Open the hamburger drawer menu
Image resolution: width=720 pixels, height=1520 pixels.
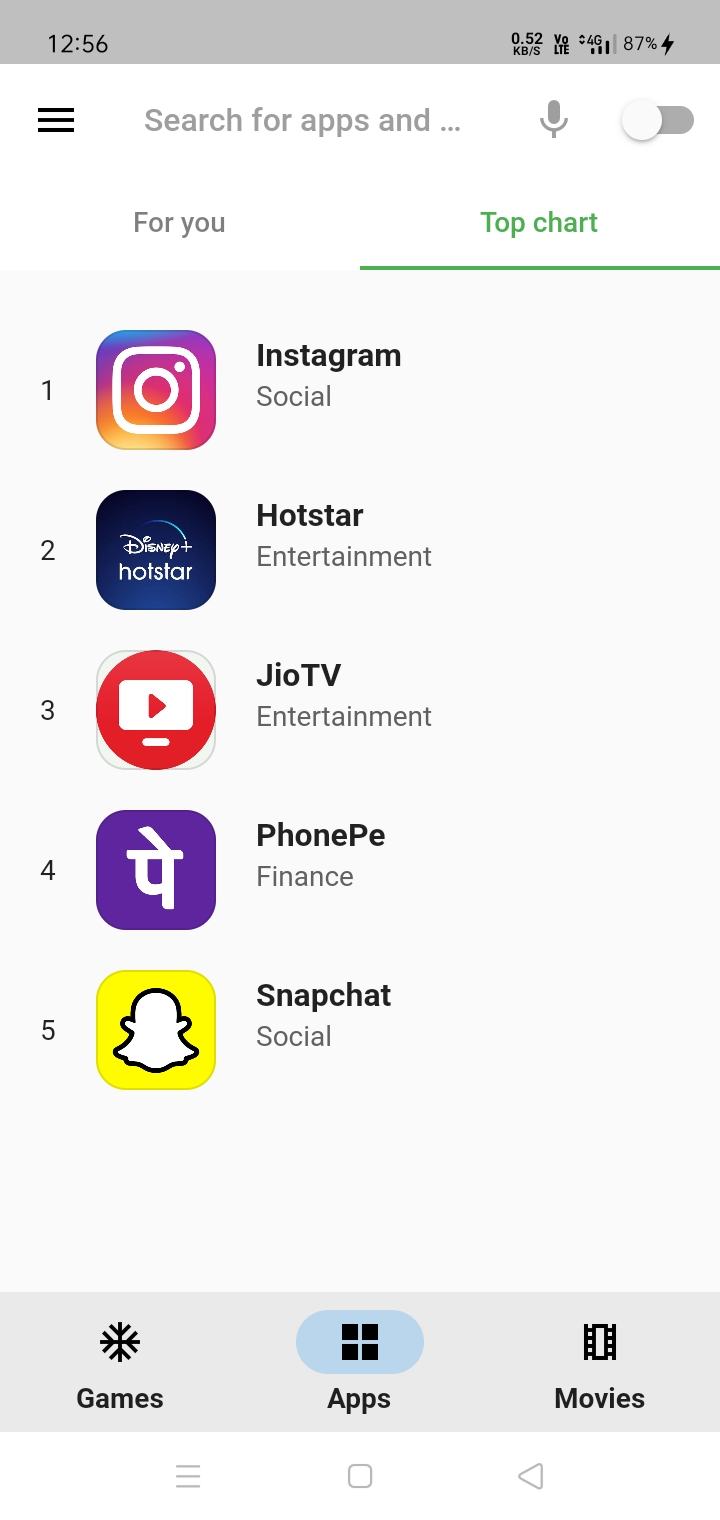point(56,121)
